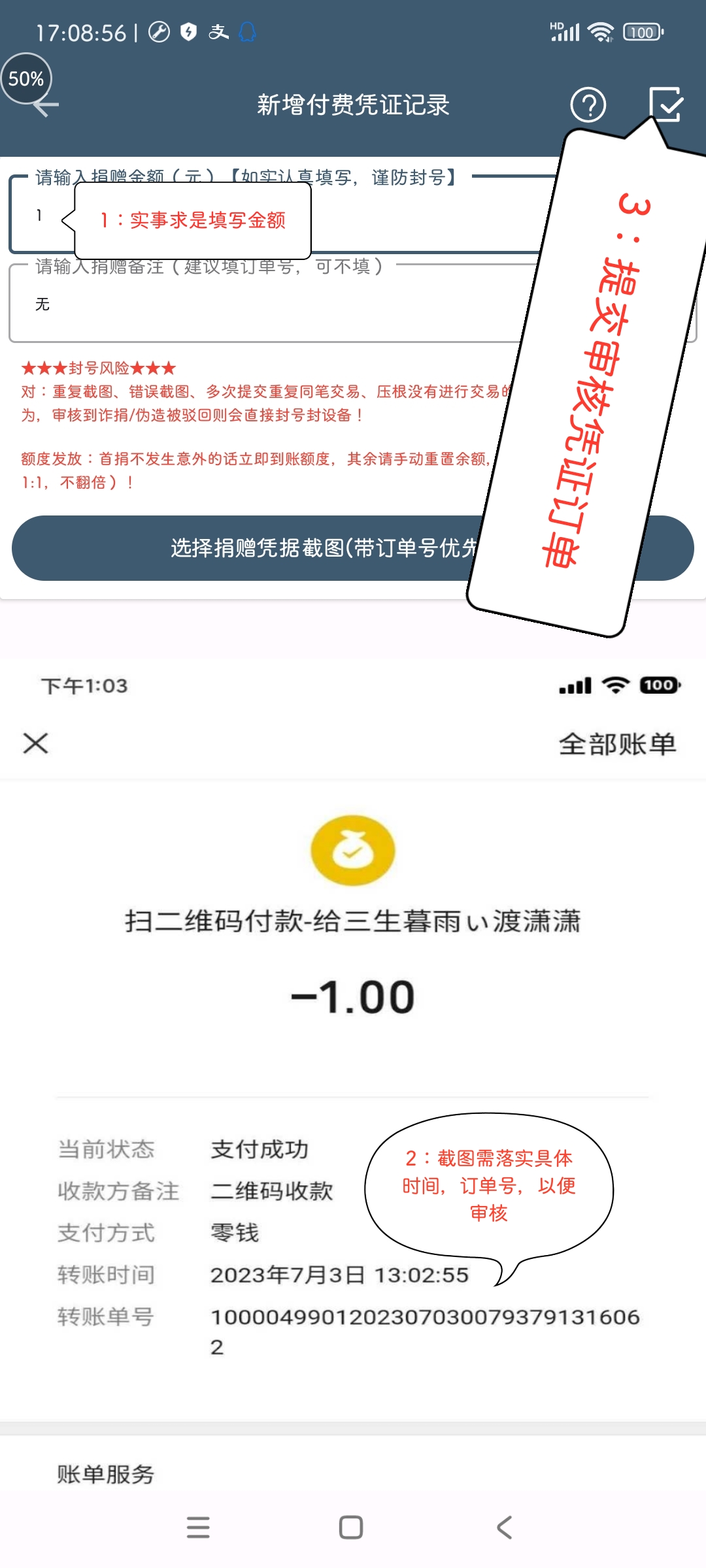Open the help question-mark icon
This screenshot has height=1568, width=706.
(x=587, y=105)
